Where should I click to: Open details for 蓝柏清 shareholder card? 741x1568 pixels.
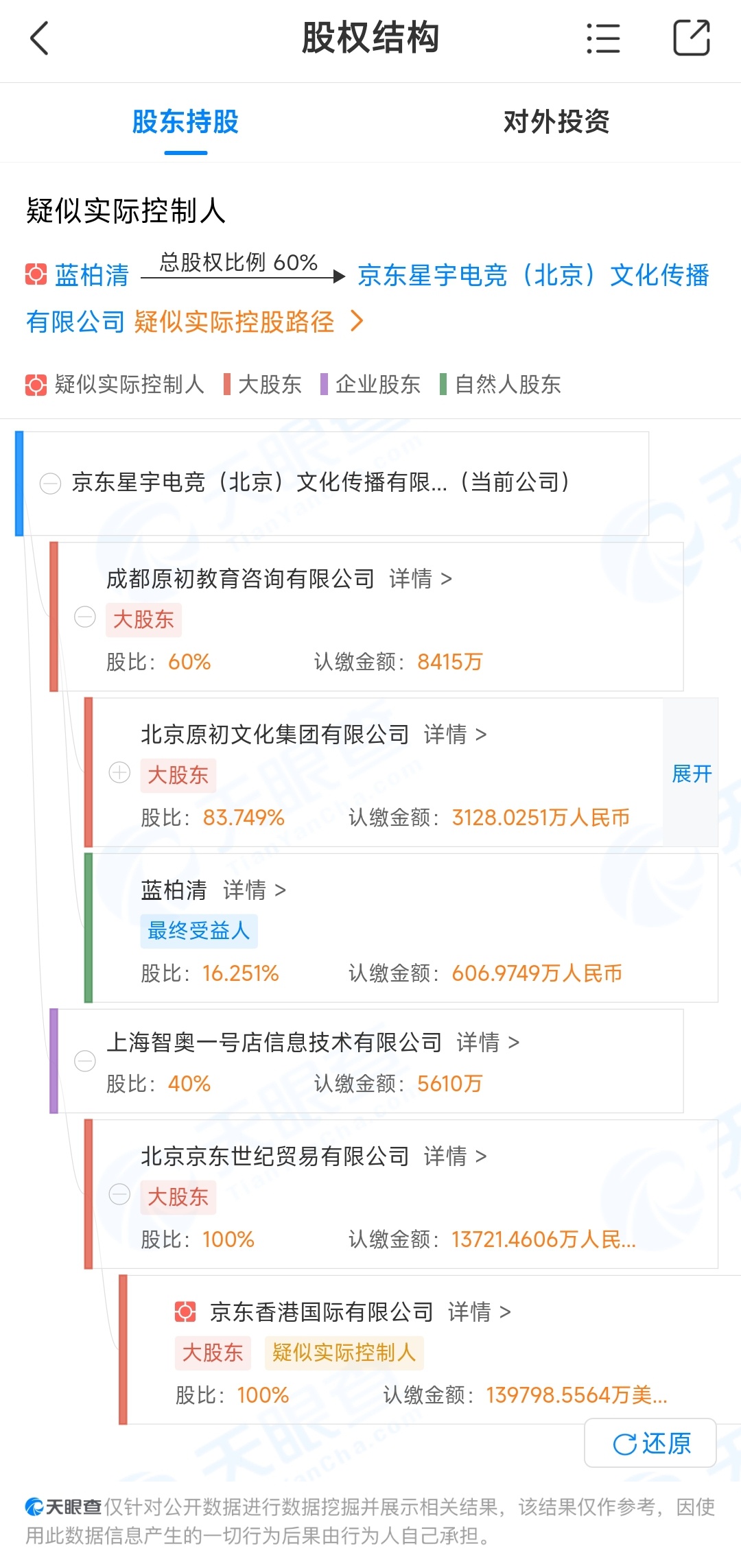click(x=254, y=890)
